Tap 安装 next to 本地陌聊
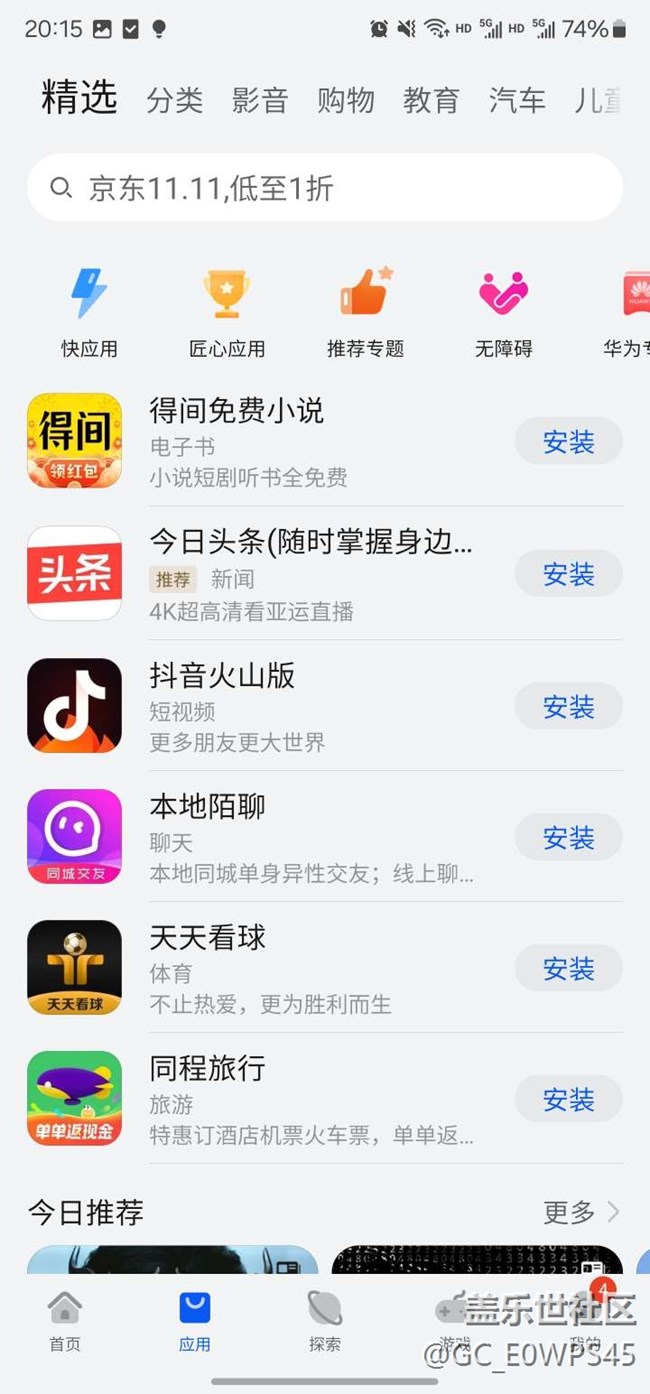The image size is (650, 1394). pos(568,838)
